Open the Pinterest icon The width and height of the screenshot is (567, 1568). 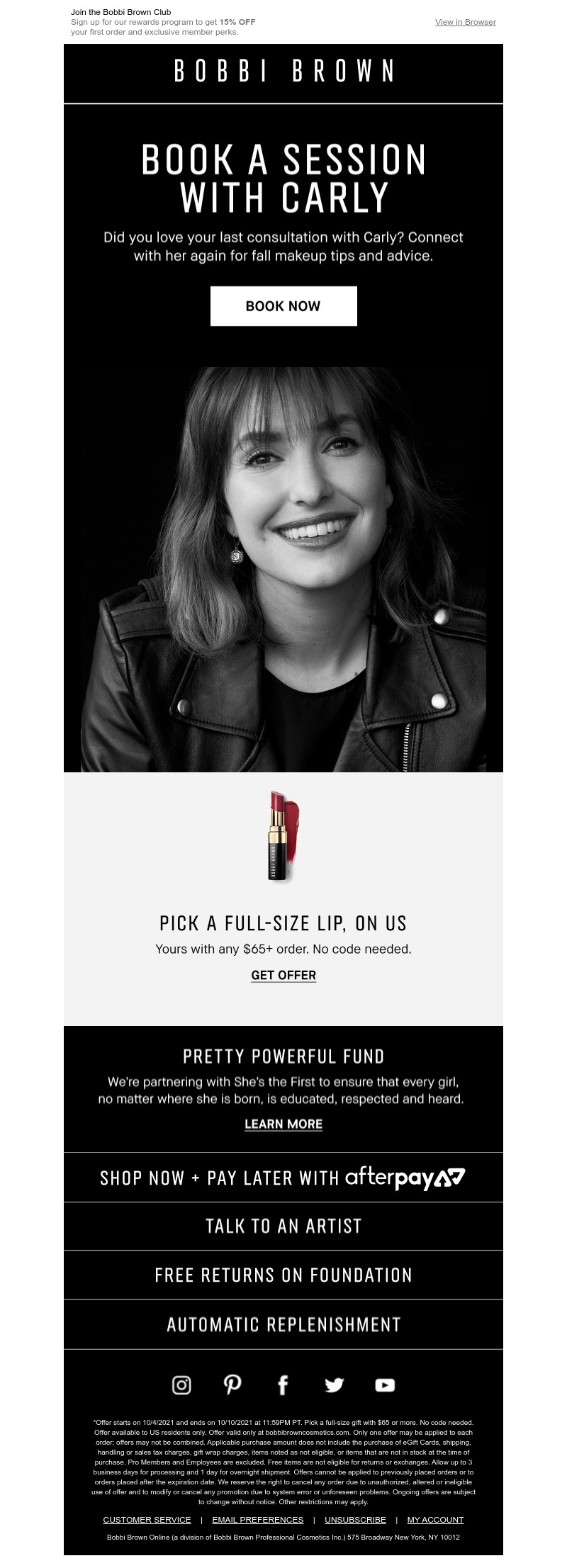pos(232,1384)
